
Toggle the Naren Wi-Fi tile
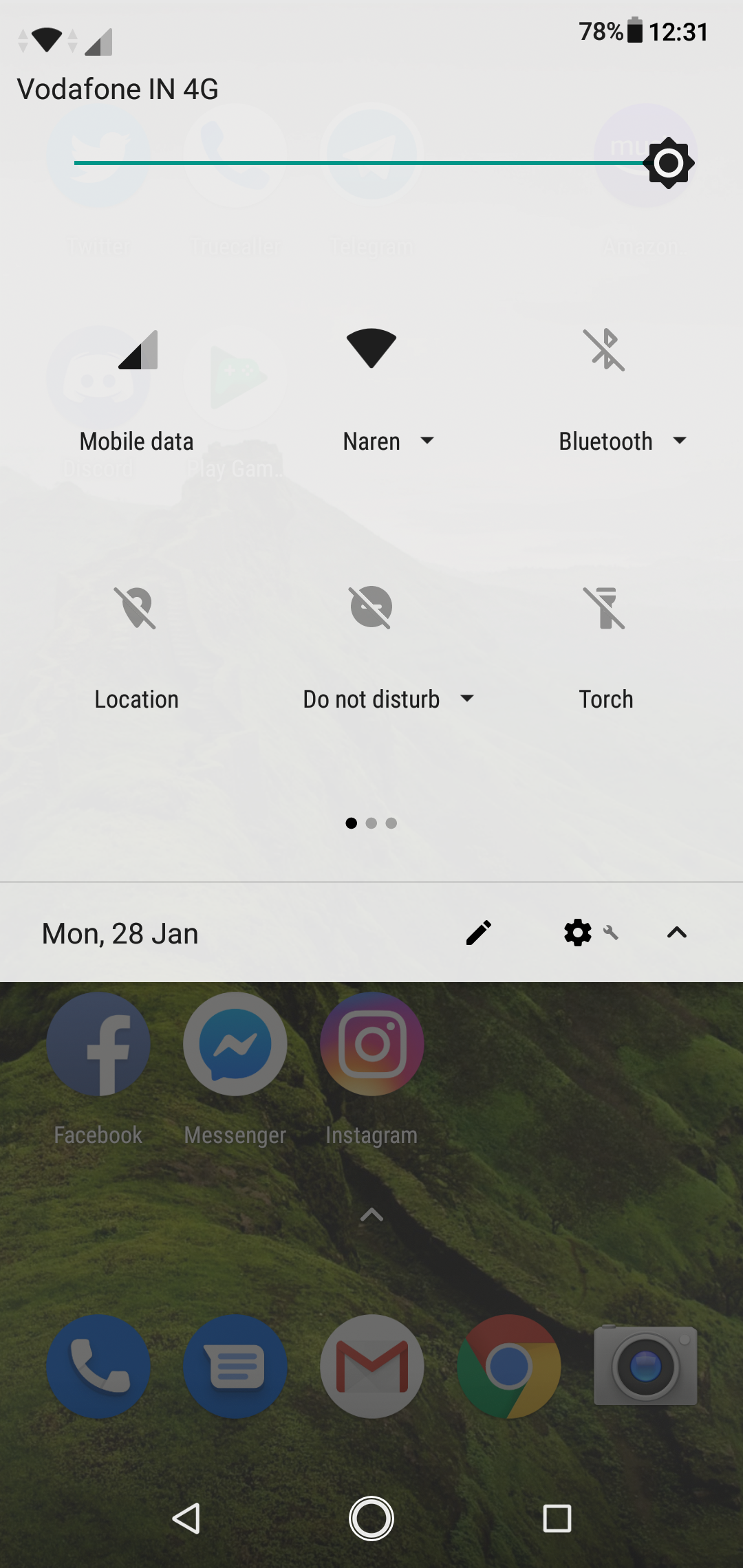(371, 349)
